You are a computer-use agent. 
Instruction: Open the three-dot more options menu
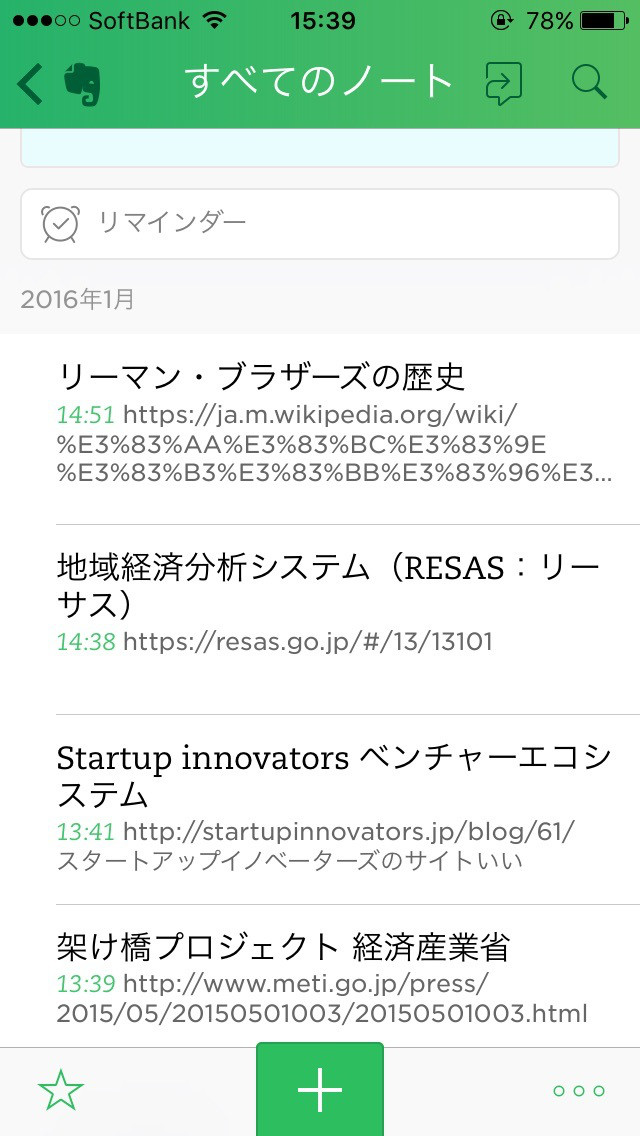click(578, 1091)
